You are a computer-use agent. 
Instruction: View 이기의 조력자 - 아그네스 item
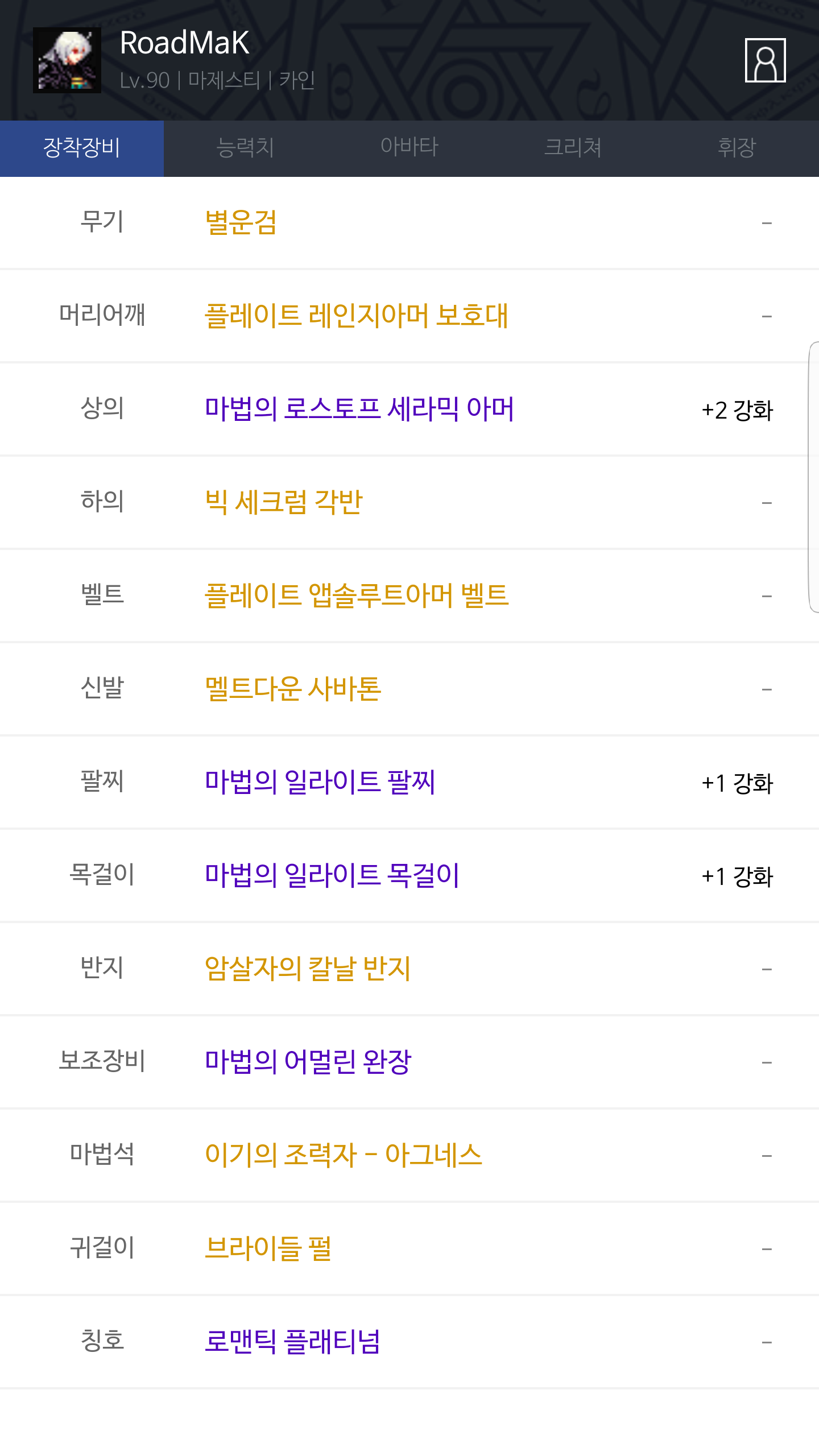344,1155
